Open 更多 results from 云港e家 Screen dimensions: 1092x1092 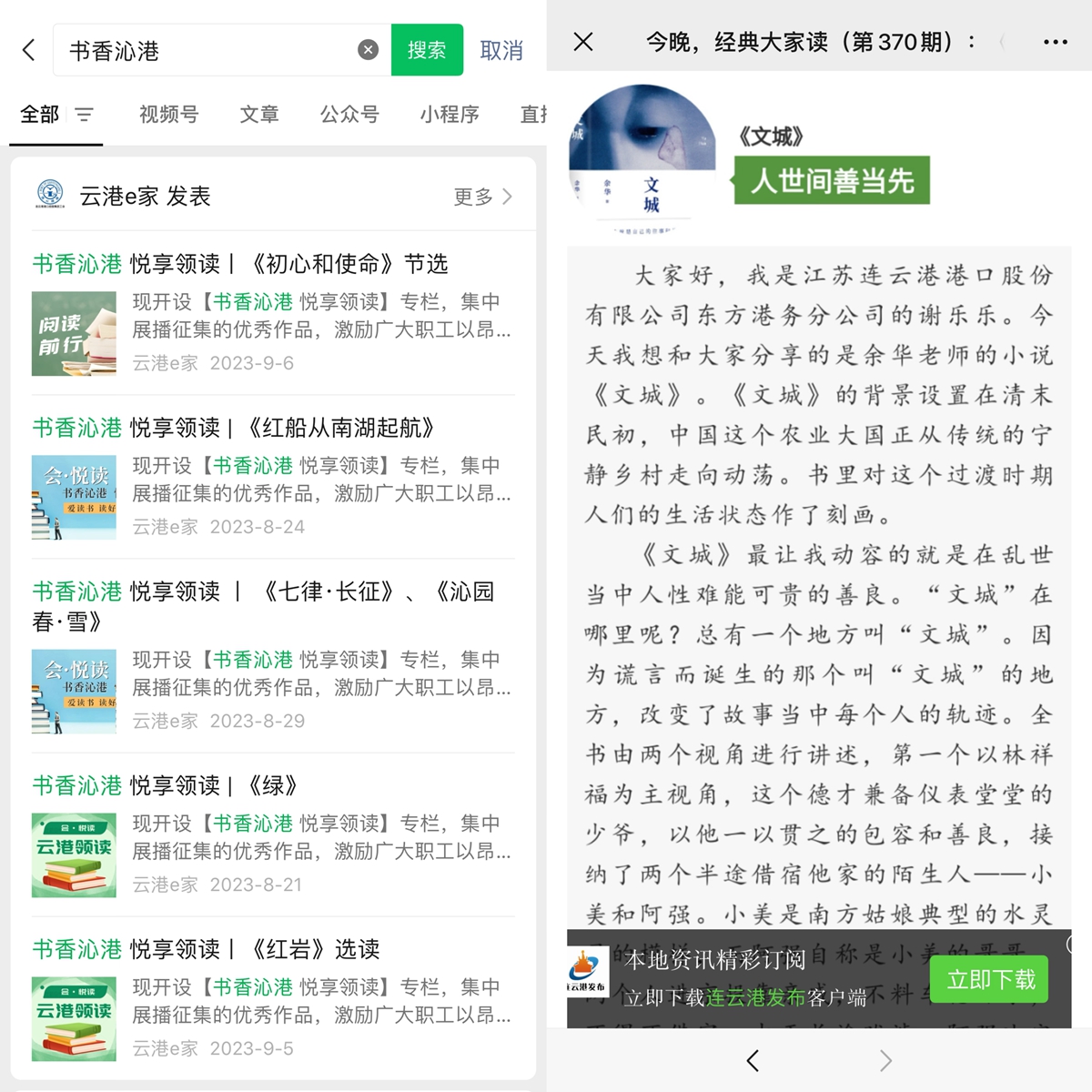coord(482,197)
